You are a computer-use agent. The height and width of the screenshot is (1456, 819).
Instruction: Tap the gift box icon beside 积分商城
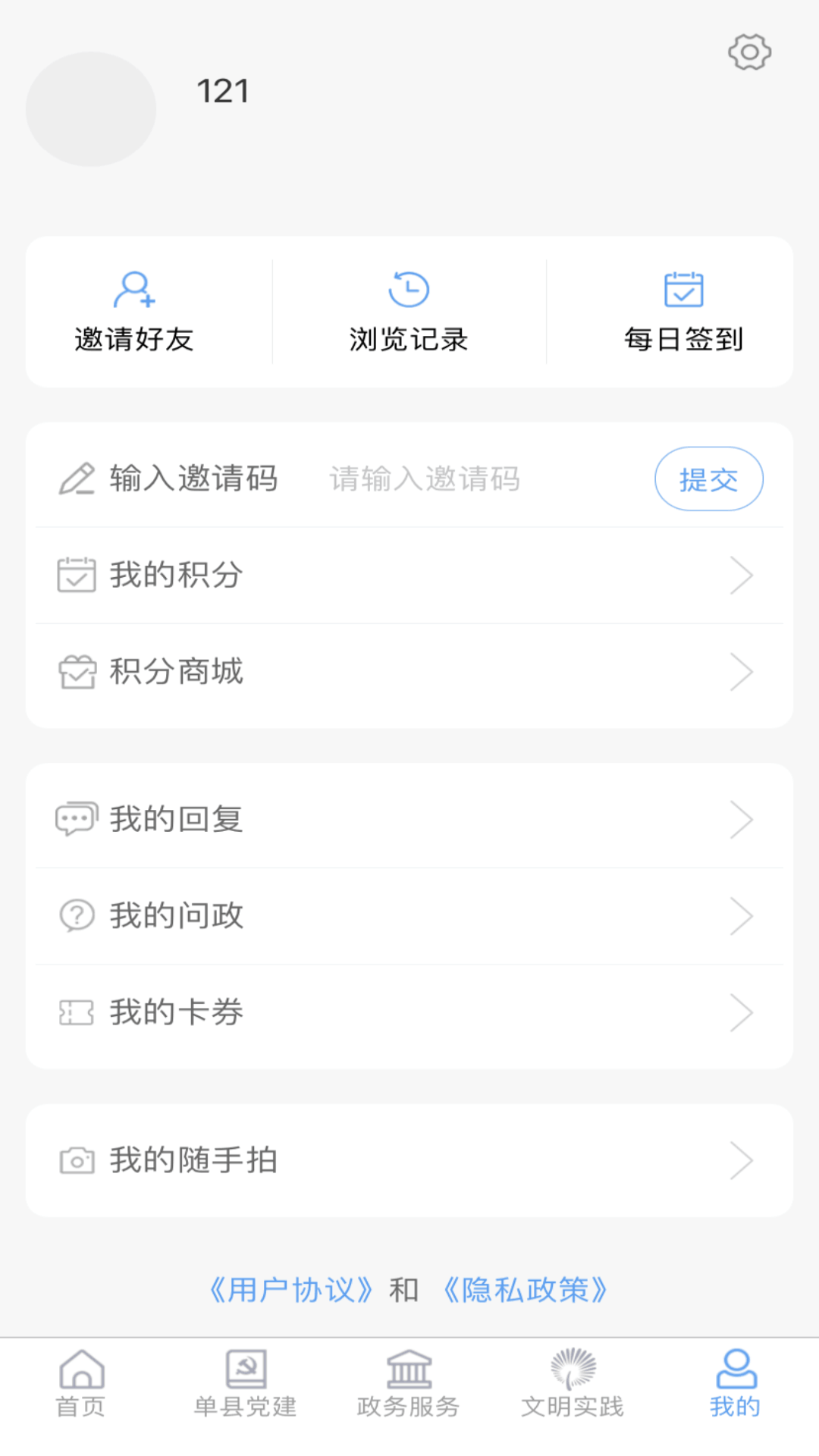pos(75,670)
